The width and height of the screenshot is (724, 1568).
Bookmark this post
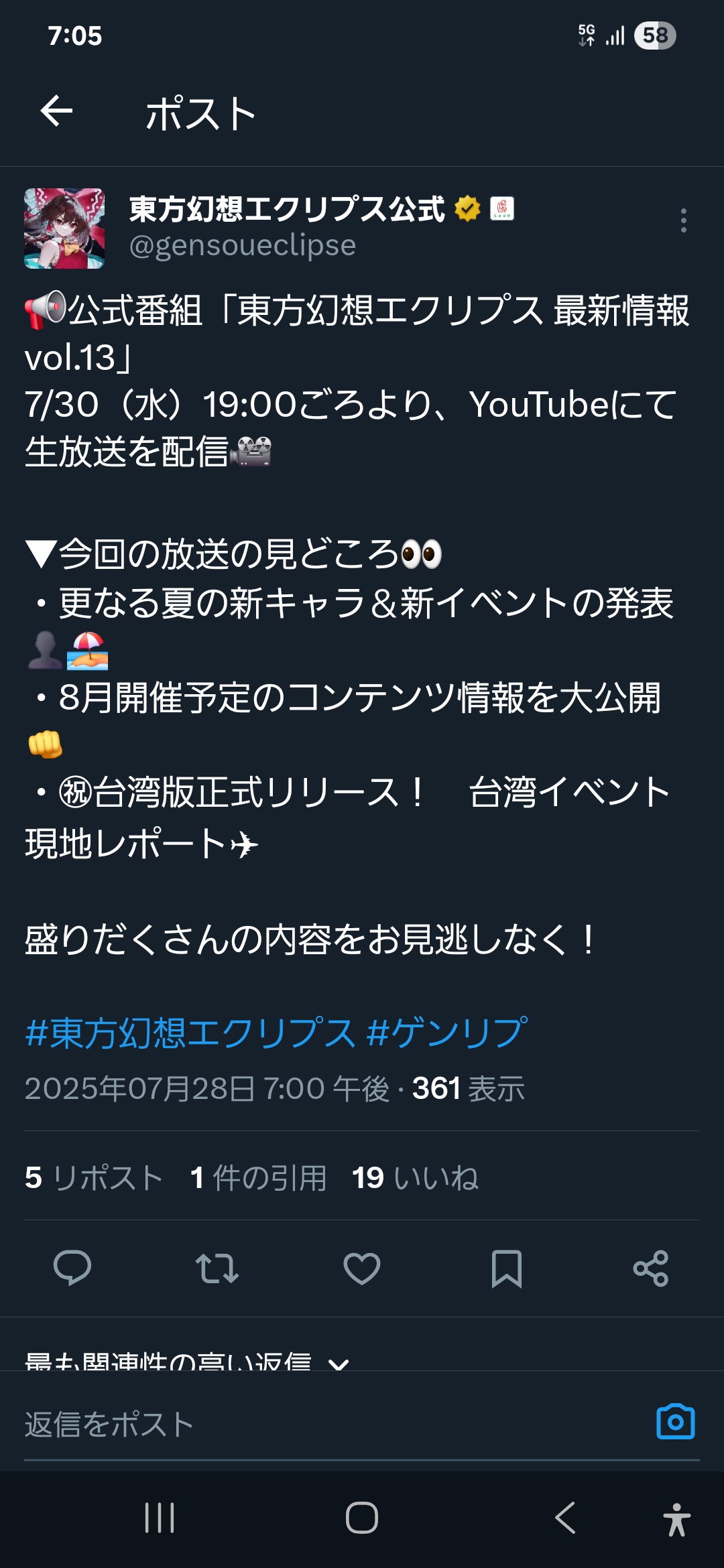pos(507,1268)
